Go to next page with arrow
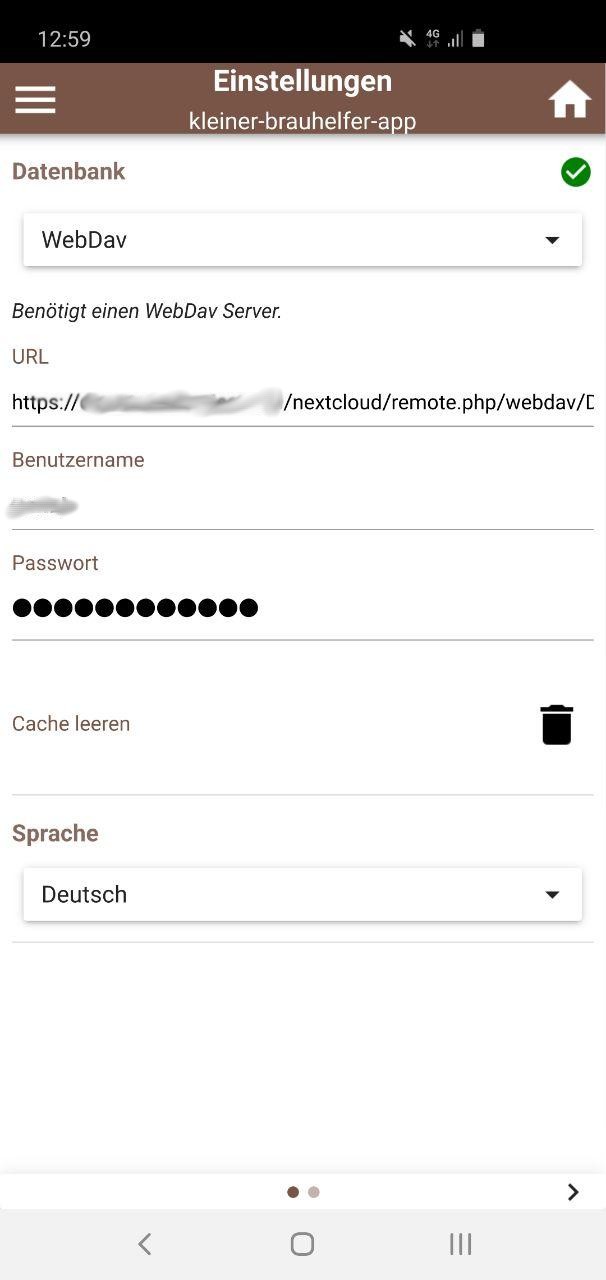The width and height of the screenshot is (606, 1280). (x=573, y=1192)
